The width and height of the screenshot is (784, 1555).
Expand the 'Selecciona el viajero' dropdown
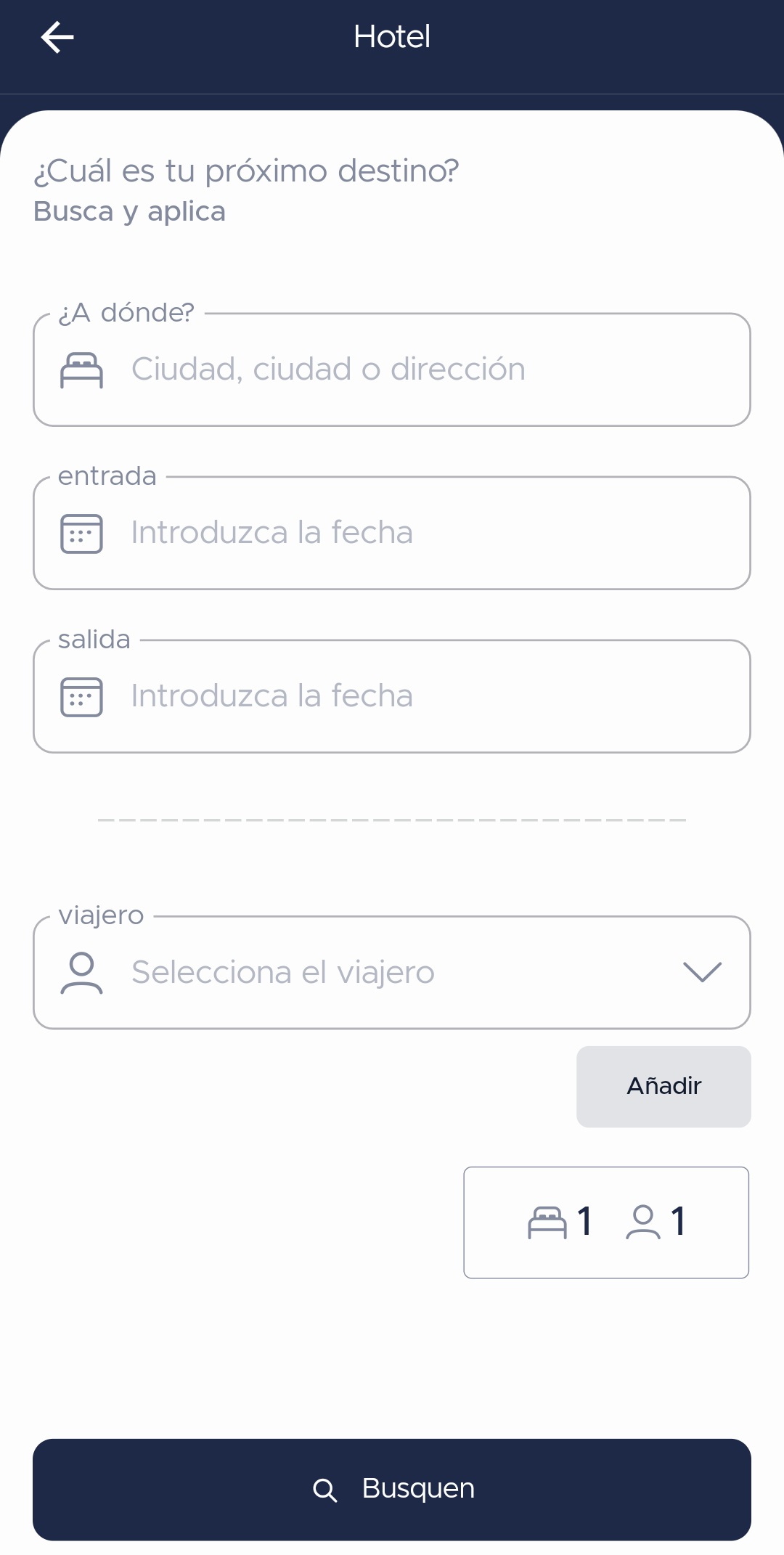pos(392,972)
